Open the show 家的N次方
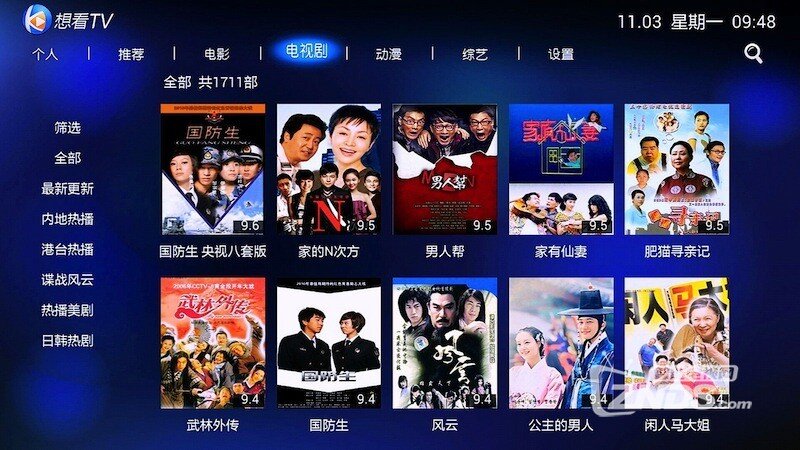Screen dimensions: 800x450 click(329, 170)
